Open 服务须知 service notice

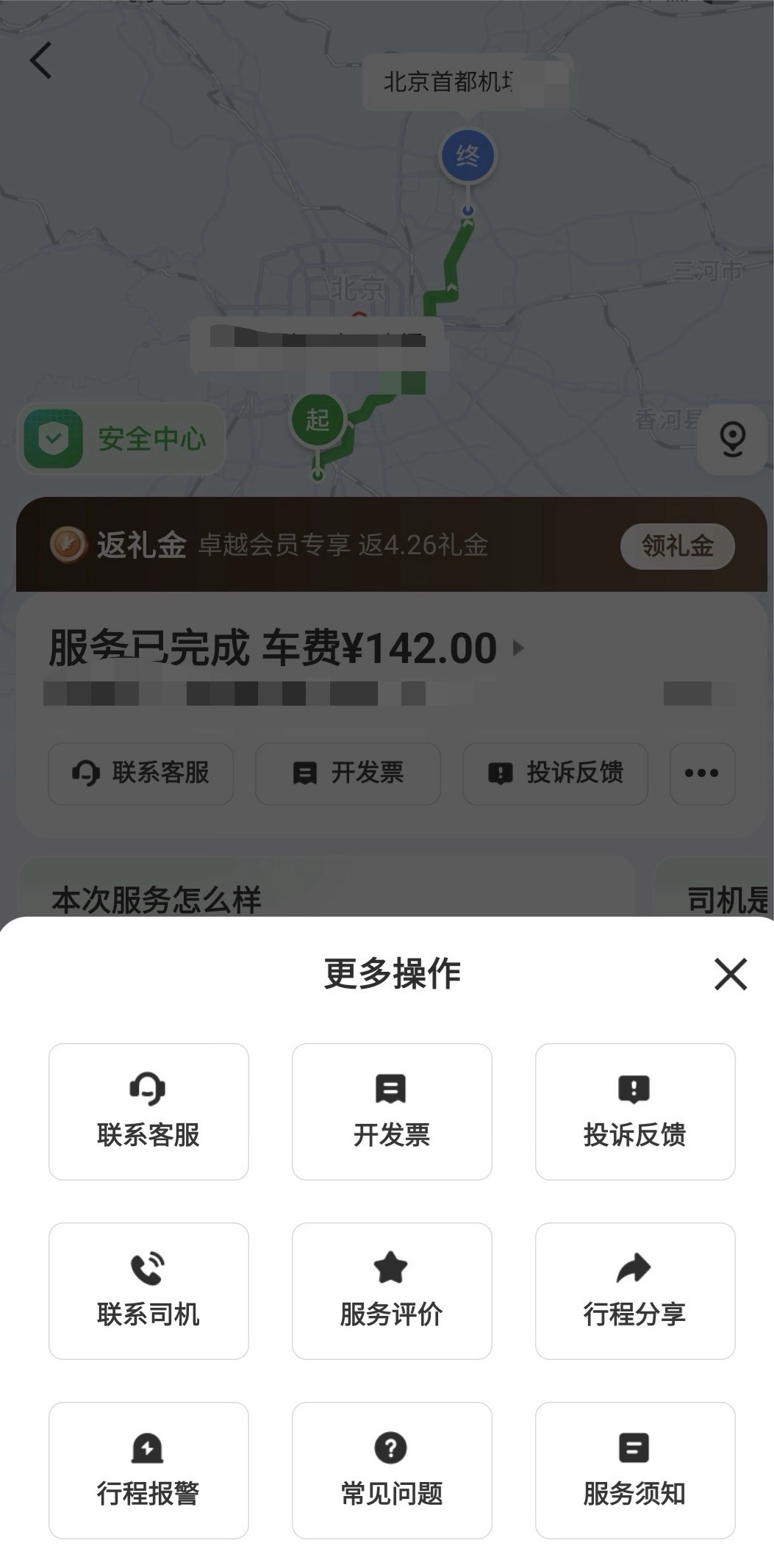click(x=635, y=1470)
